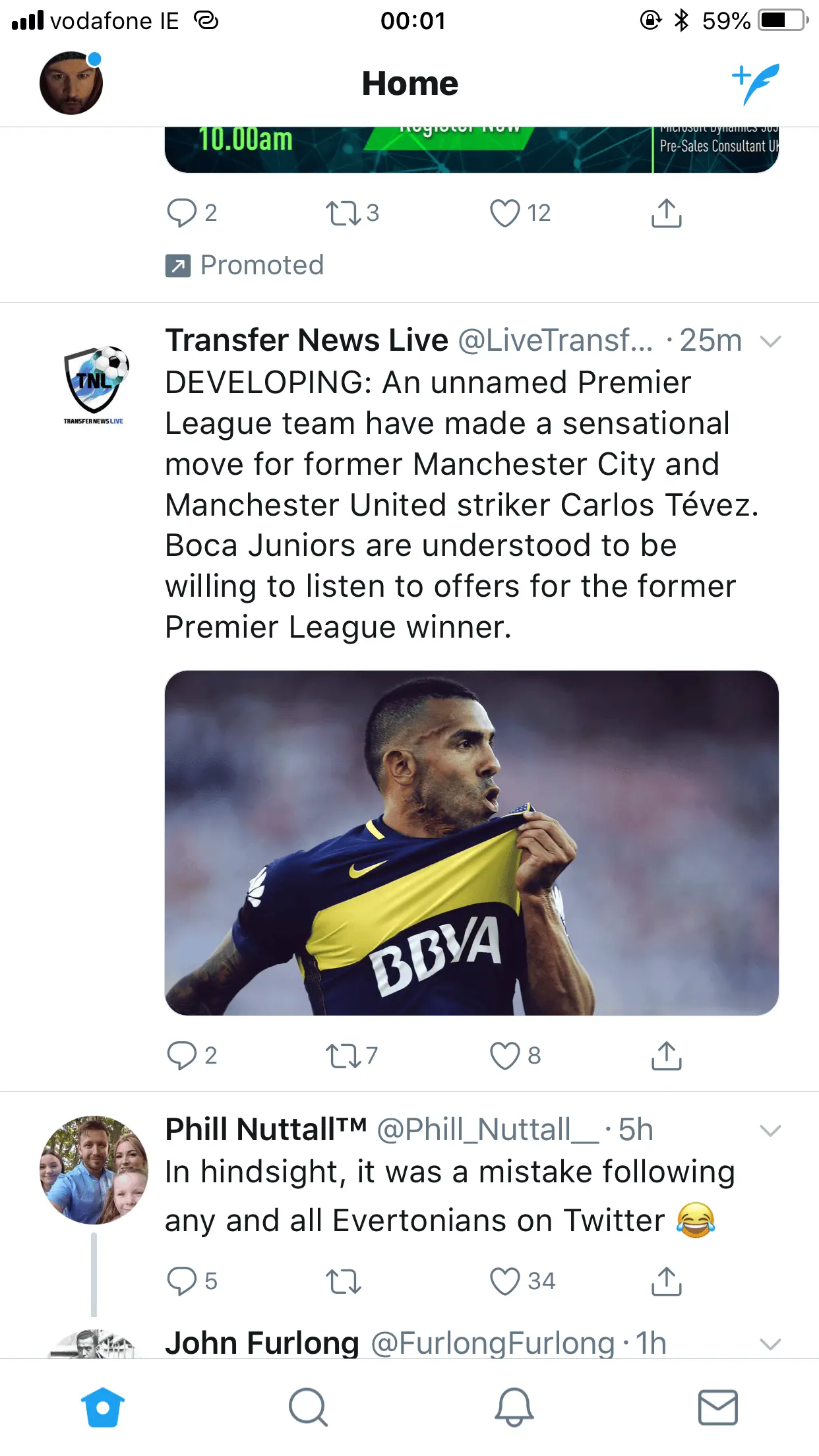This screenshot has width=819, height=1456.
Task: Select the Home tab
Action: (103, 1407)
